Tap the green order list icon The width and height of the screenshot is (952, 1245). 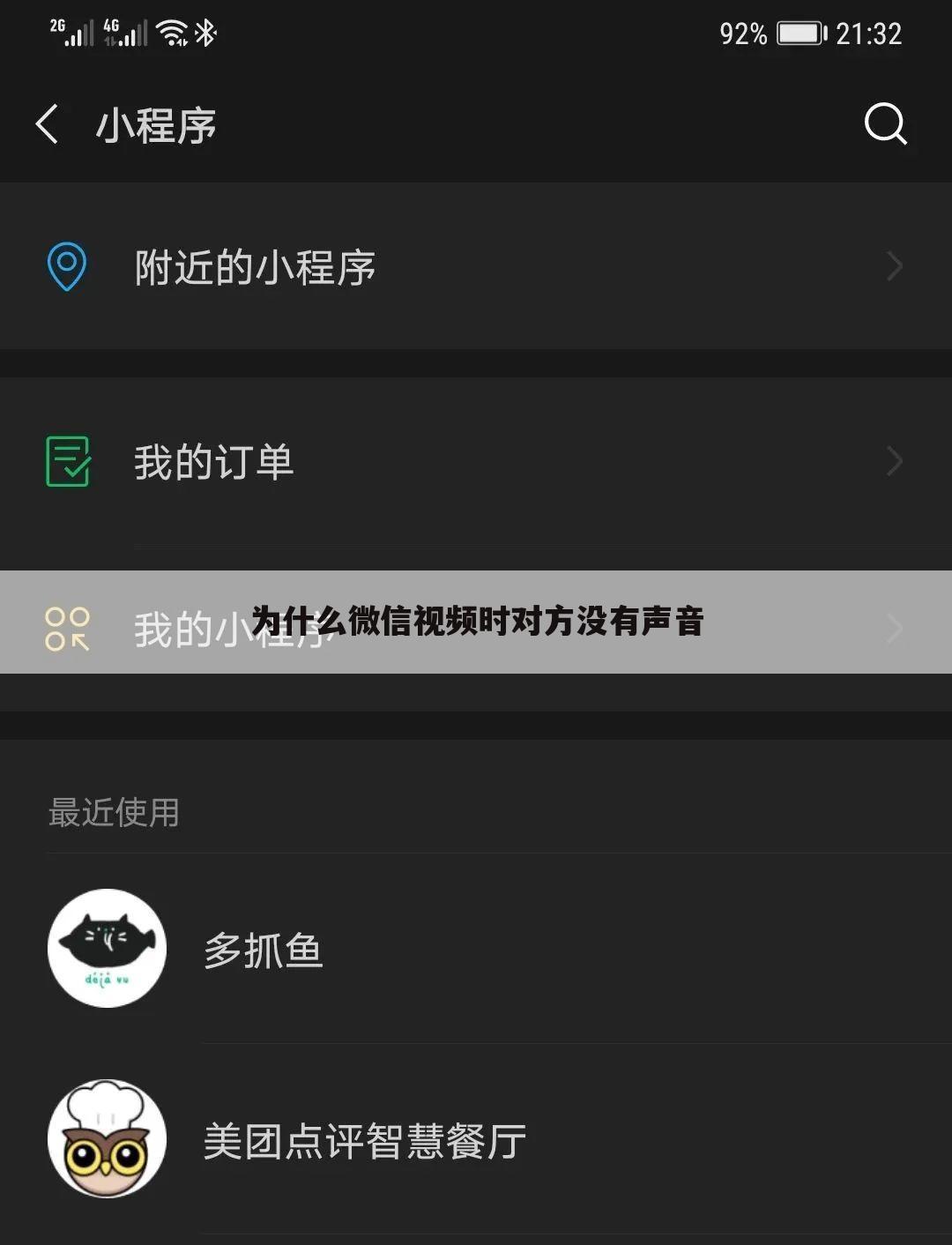(66, 461)
